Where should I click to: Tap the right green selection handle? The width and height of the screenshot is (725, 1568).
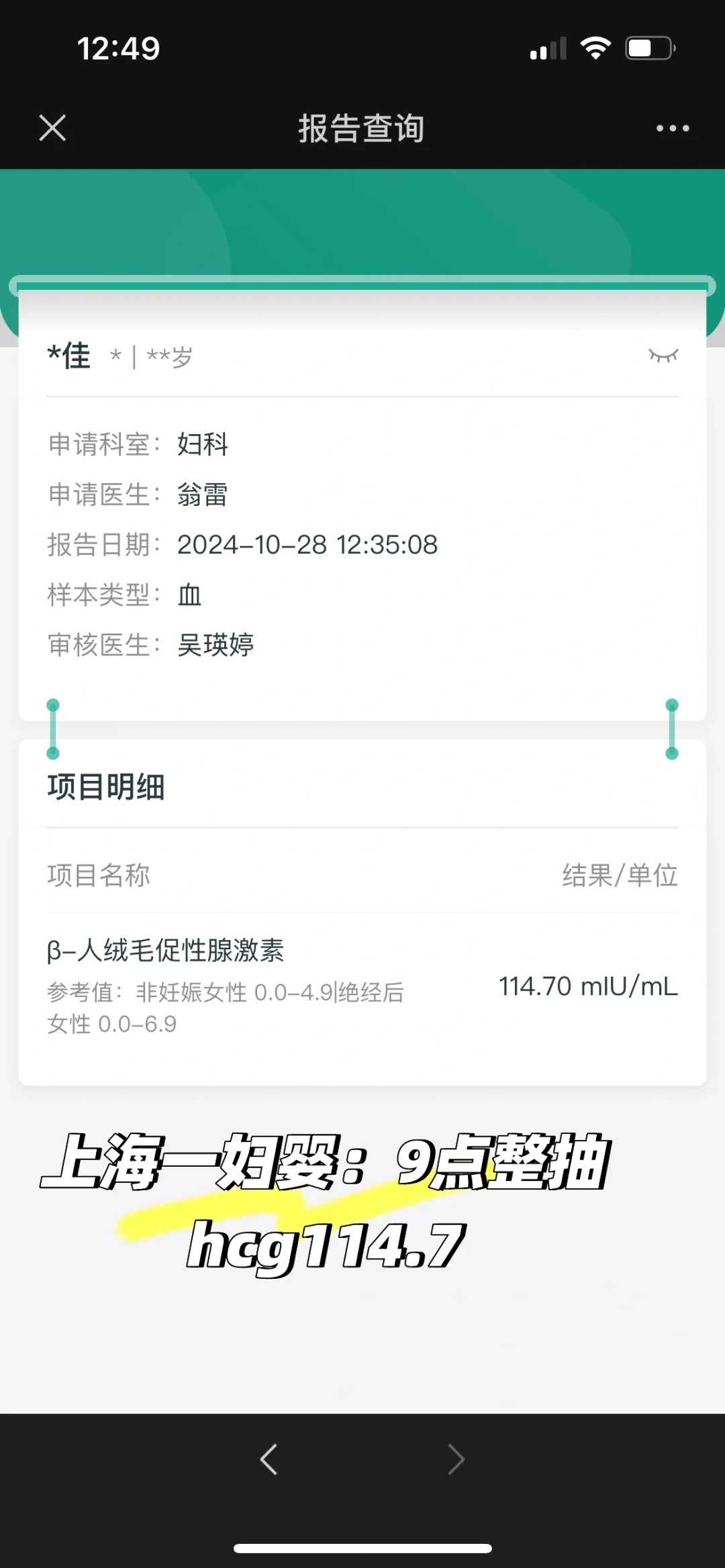(x=672, y=729)
